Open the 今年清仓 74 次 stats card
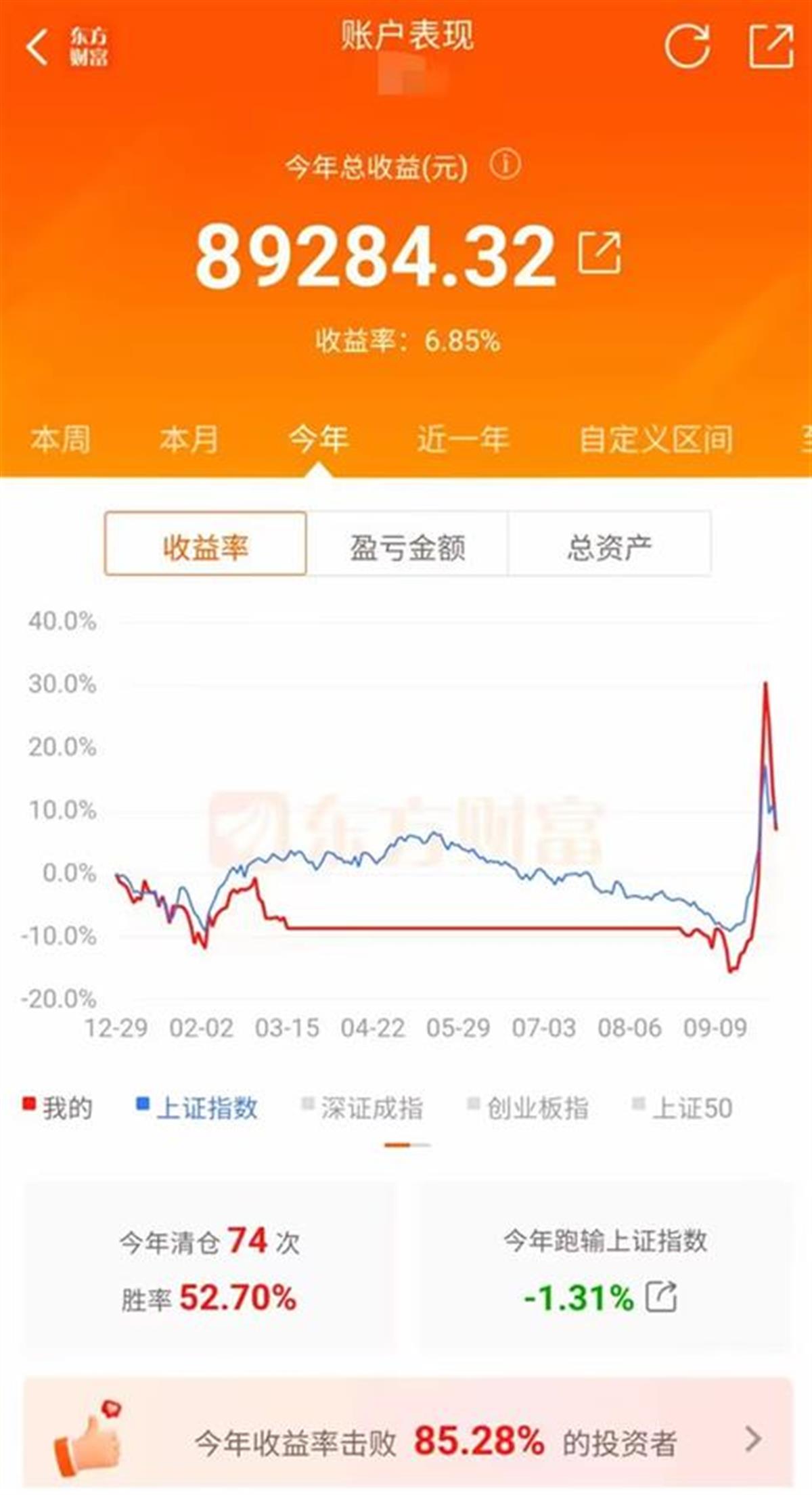This screenshot has height=1495, width=812. 210,1268
